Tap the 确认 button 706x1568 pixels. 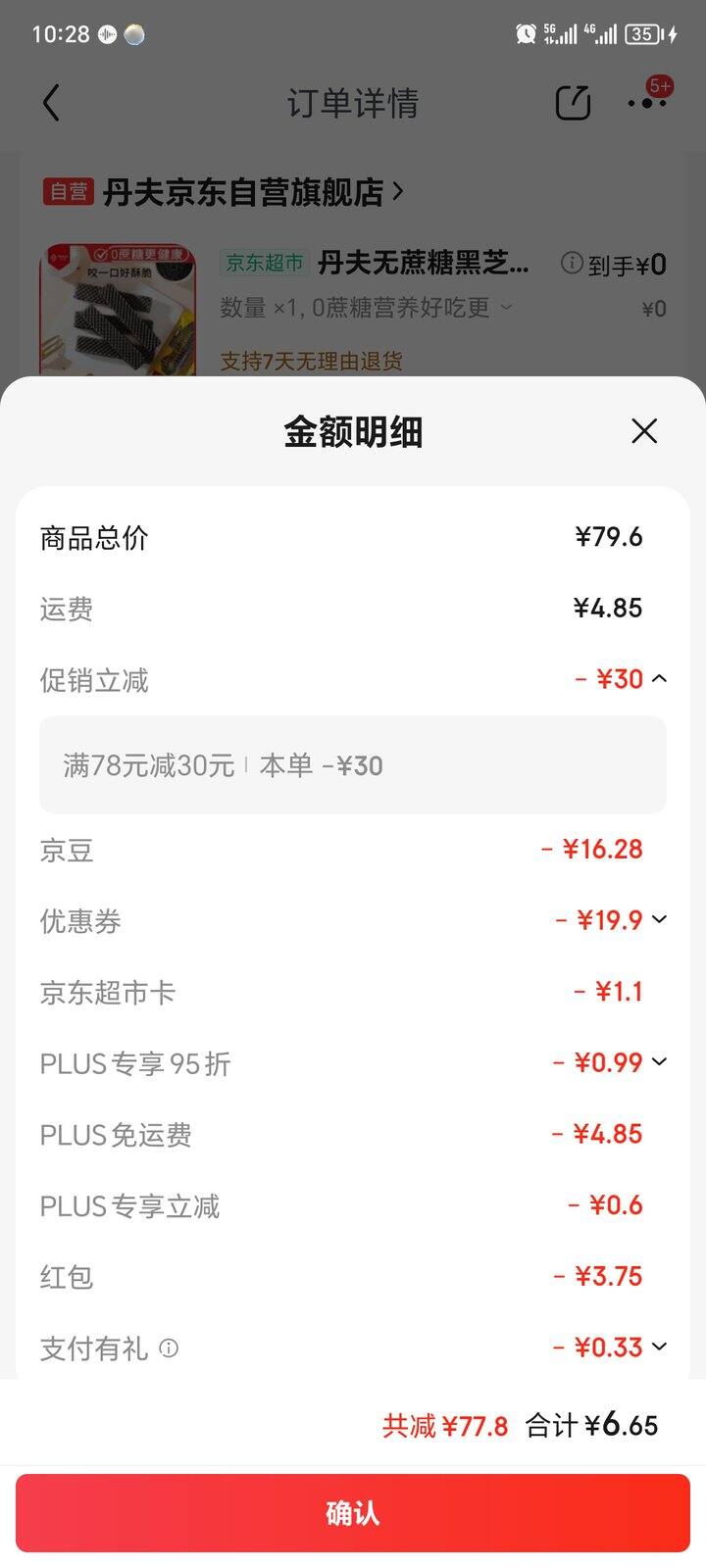tap(353, 1512)
